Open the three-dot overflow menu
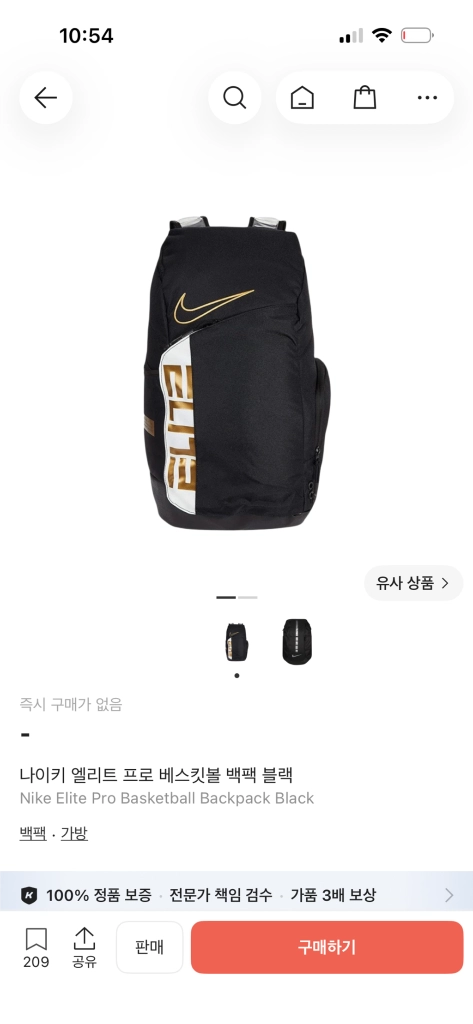Viewport: 473px width, 1024px height. pyautogui.click(x=427, y=98)
